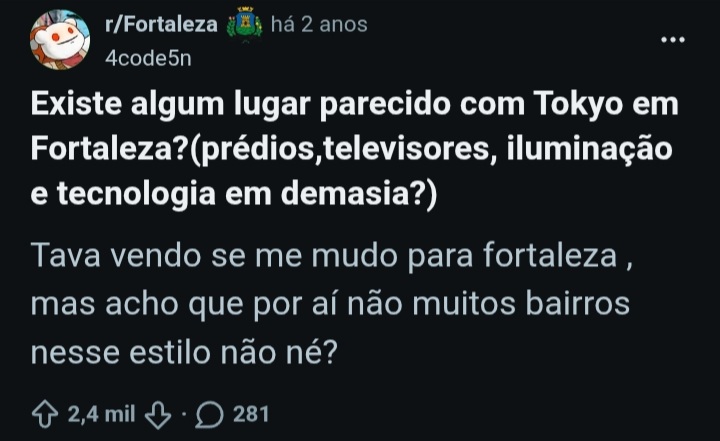This screenshot has height=441, width=720.
Task: View 4code5n's user profile
Action: point(148,58)
